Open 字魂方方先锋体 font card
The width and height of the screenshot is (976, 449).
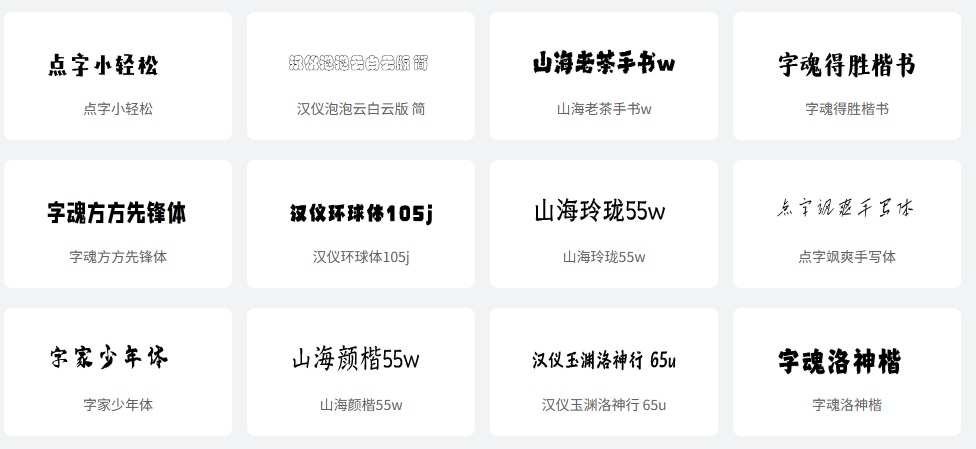click(118, 224)
